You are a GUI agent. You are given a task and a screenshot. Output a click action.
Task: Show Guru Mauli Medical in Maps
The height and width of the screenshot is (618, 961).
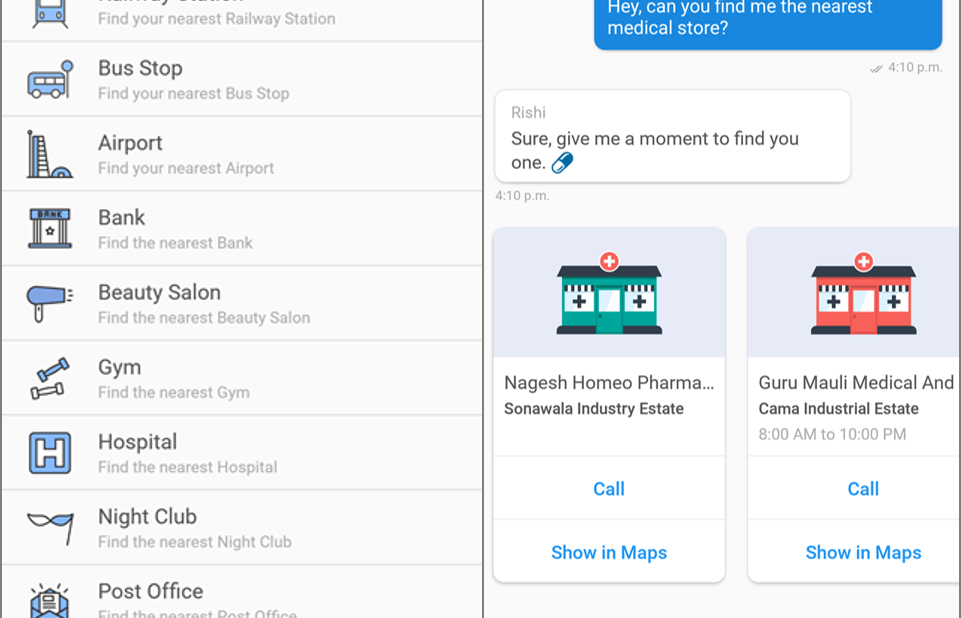pyautogui.click(x=862, y=552)
